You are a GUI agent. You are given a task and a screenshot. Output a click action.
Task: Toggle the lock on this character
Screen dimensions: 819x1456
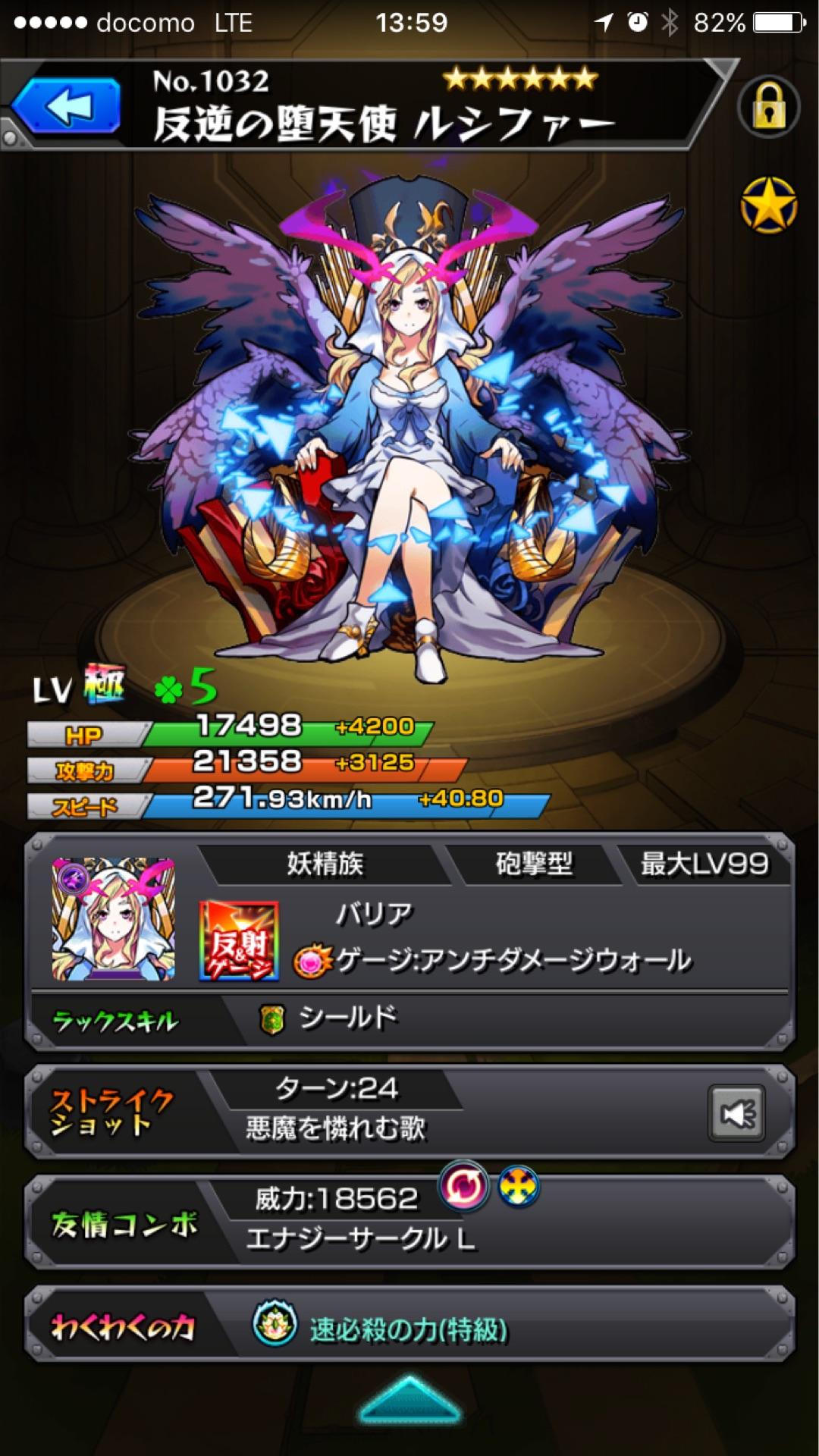(x=768, y=108)
